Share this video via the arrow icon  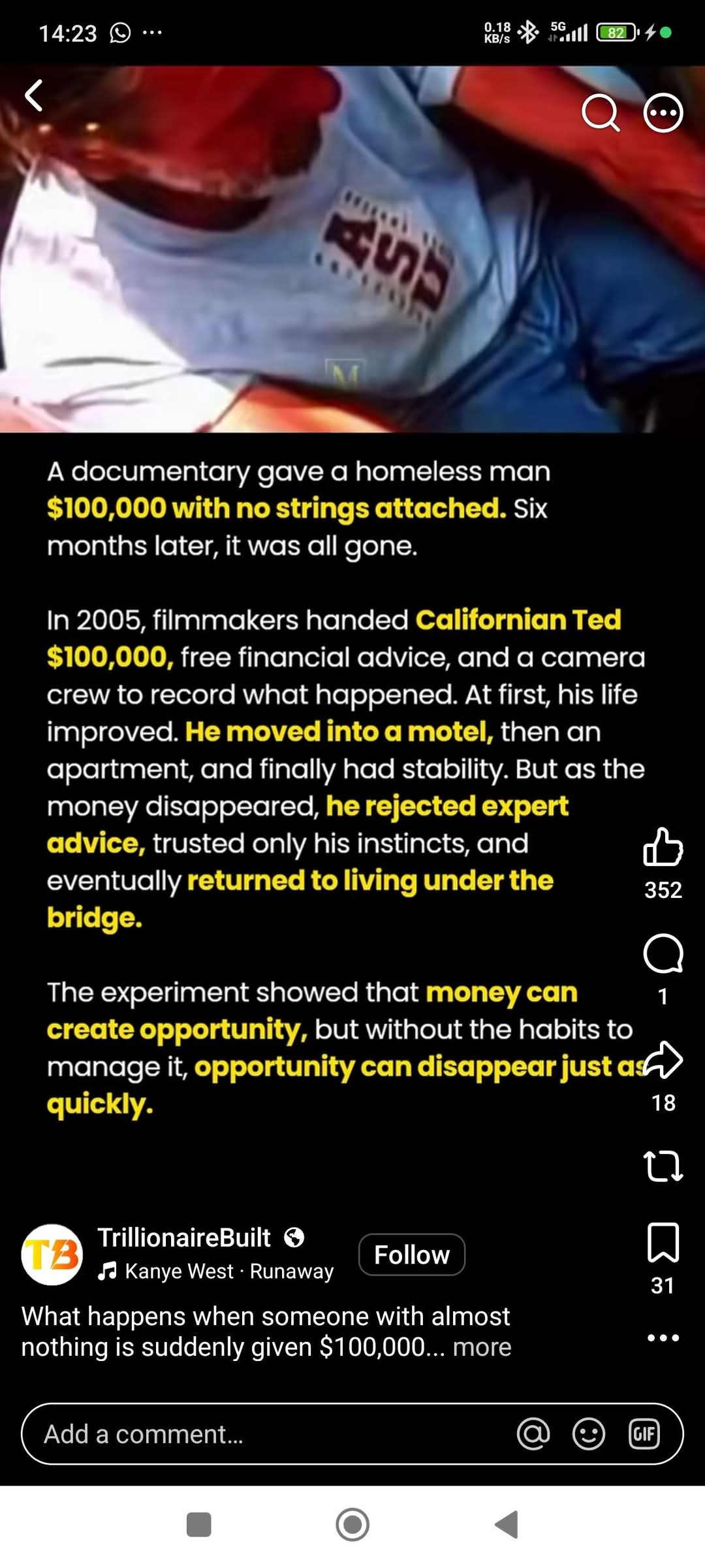(663, 1060)
